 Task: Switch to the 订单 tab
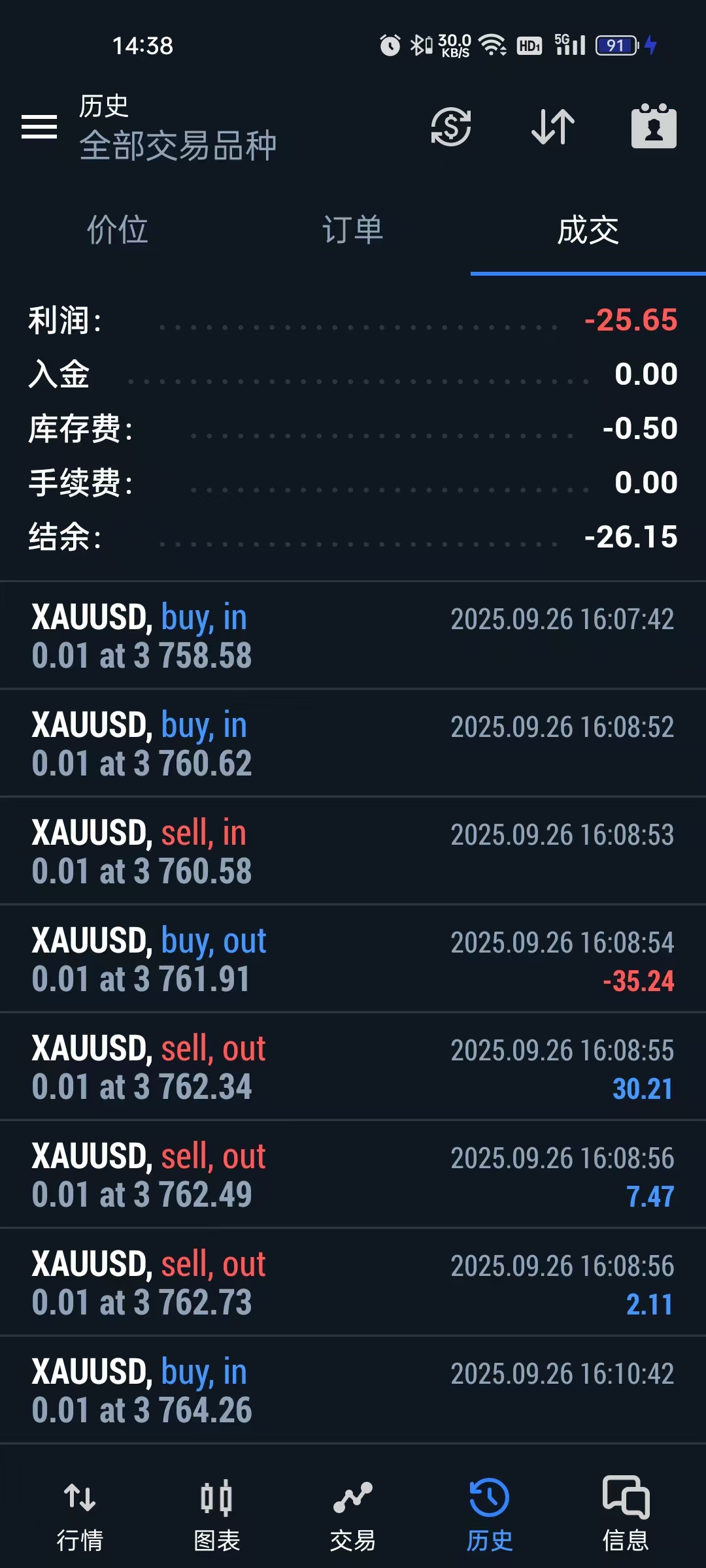point(353,230)
